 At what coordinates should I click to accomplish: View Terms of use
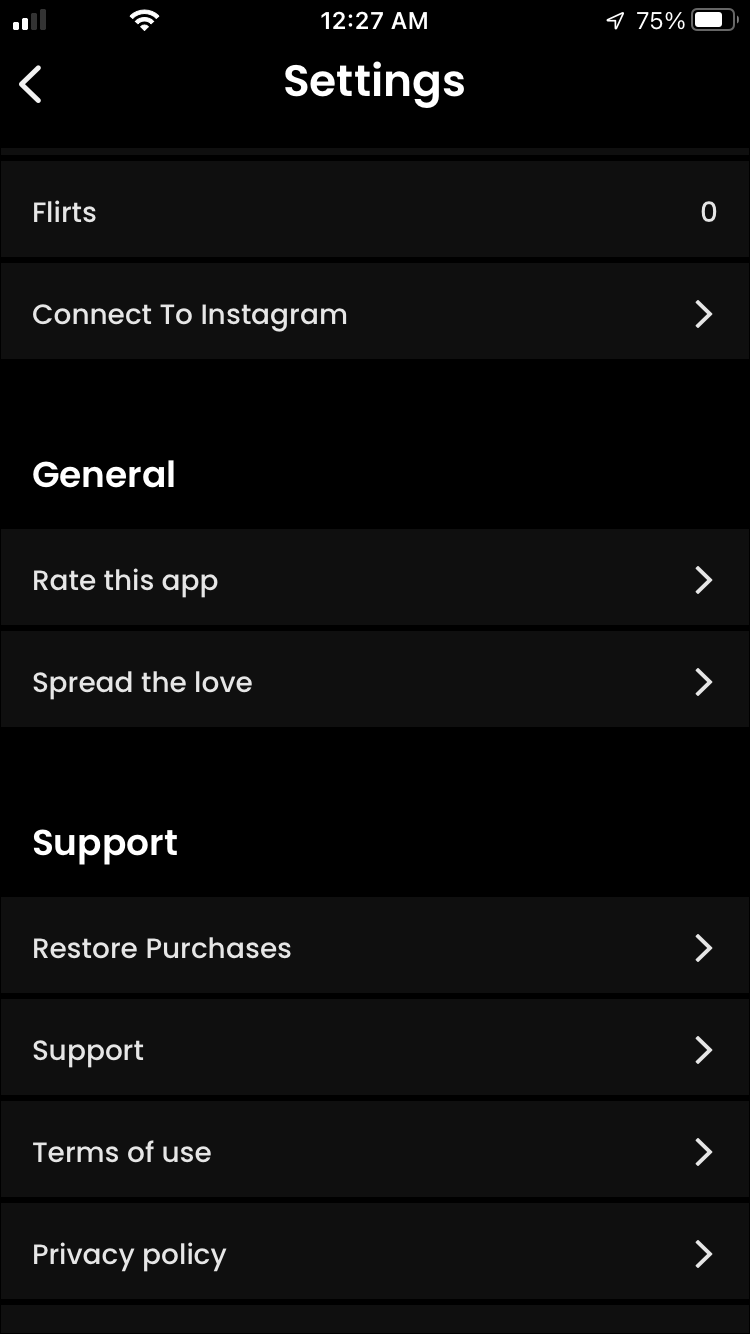375,1152
